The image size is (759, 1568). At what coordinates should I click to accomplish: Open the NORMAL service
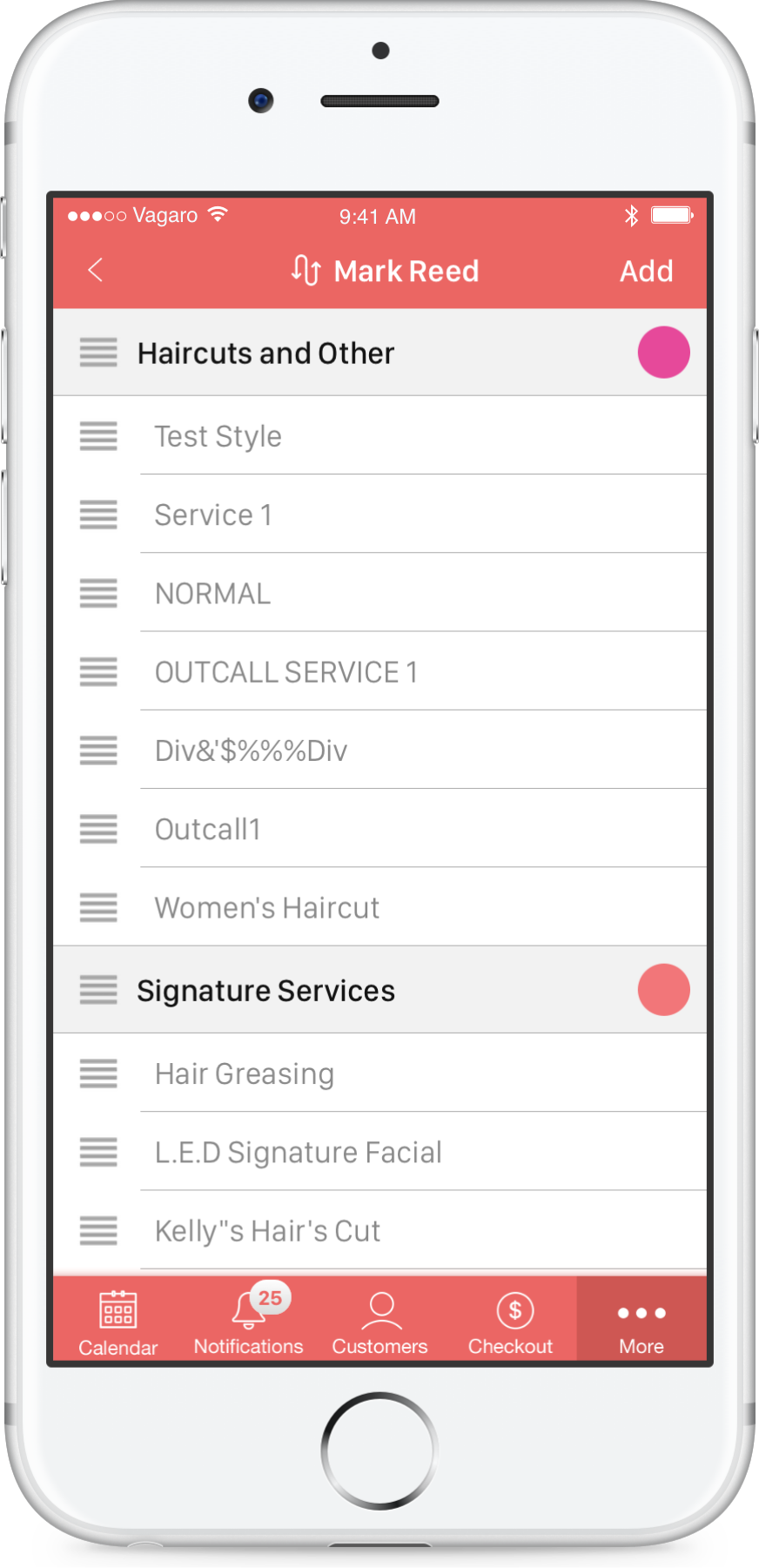click(x=379, y=593)
